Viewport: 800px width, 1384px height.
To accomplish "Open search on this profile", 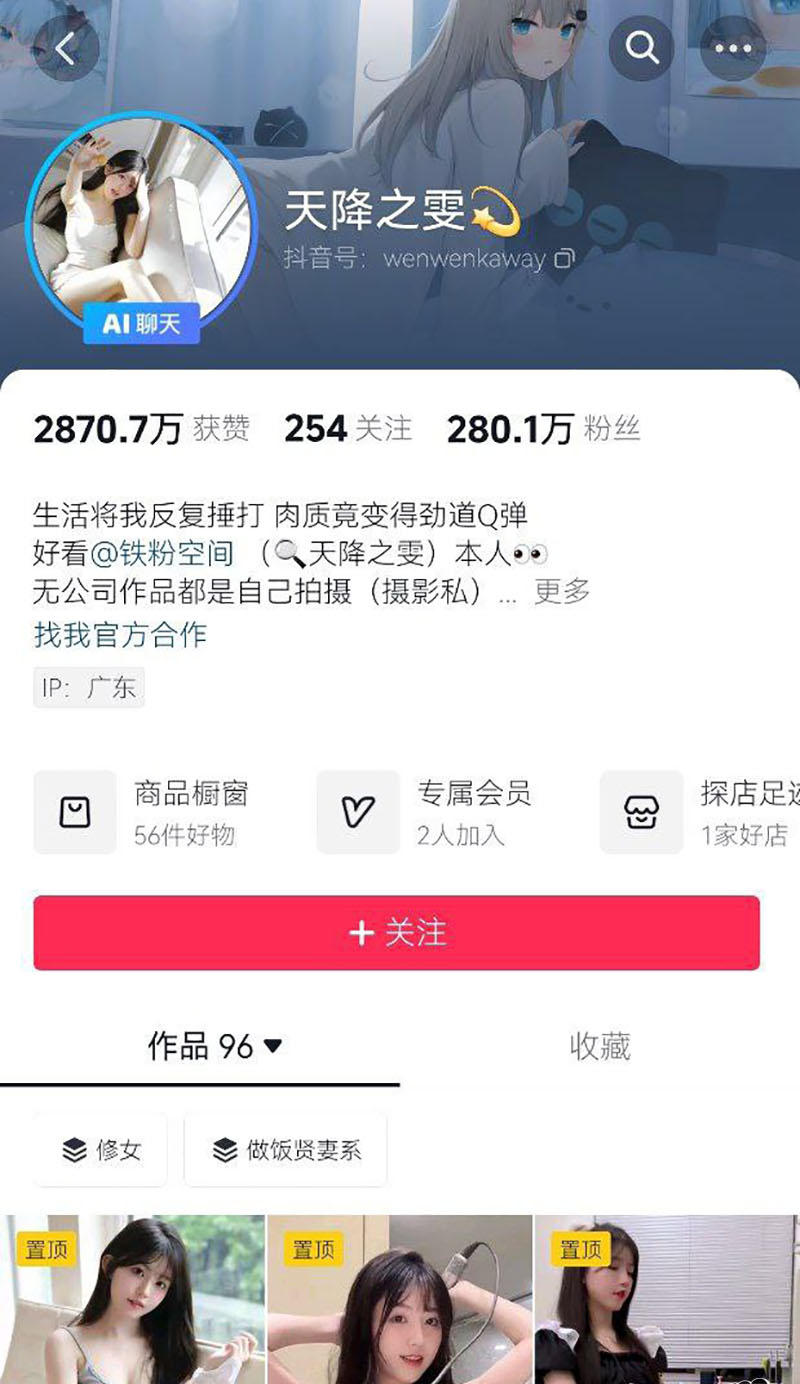I will [x=641, y=47].
